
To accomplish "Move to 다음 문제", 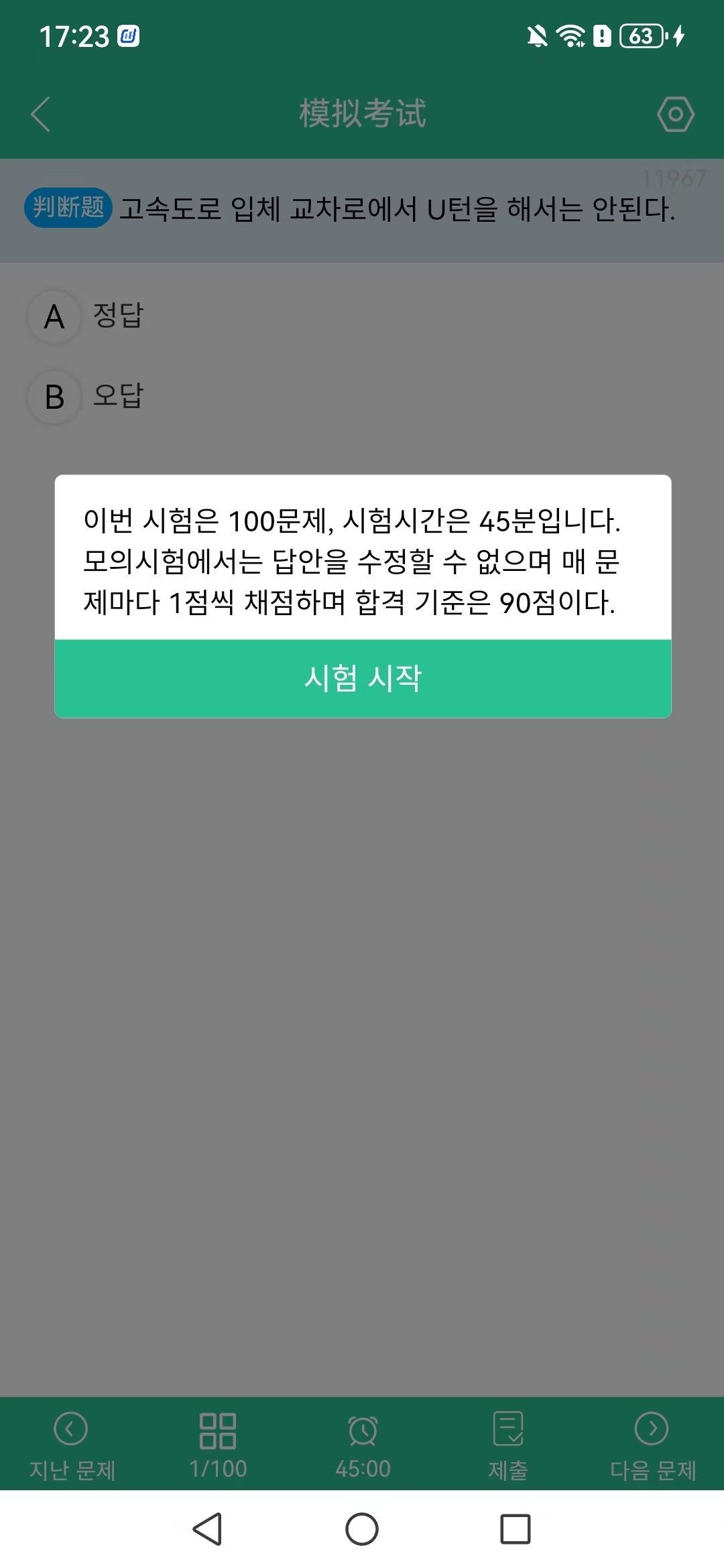I will click(652, 1445).
